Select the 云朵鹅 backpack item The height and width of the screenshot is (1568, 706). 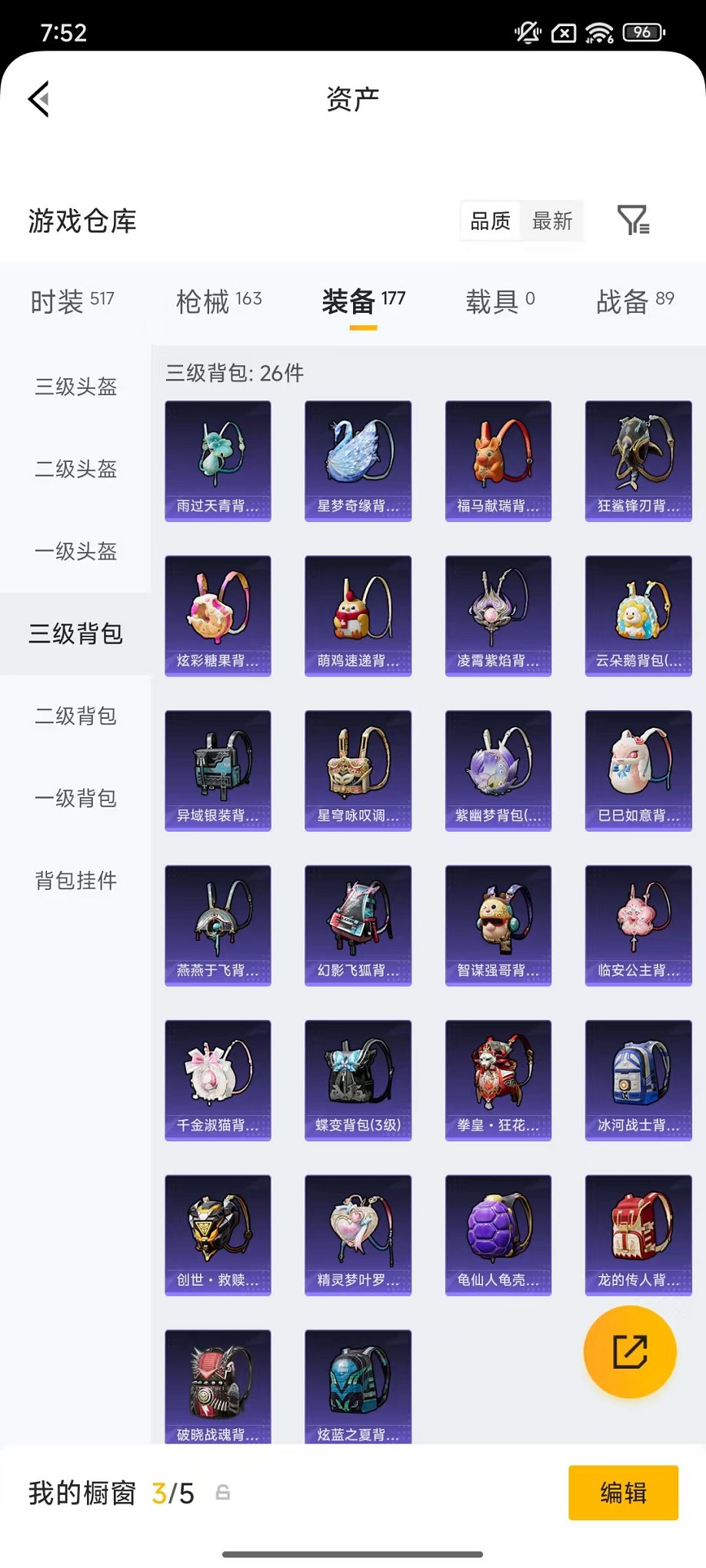(638, 615)
